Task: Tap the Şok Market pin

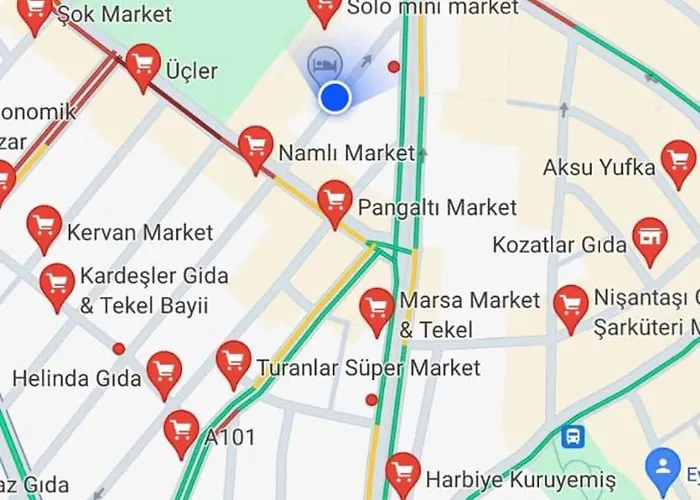Action: tap(36, 12)
